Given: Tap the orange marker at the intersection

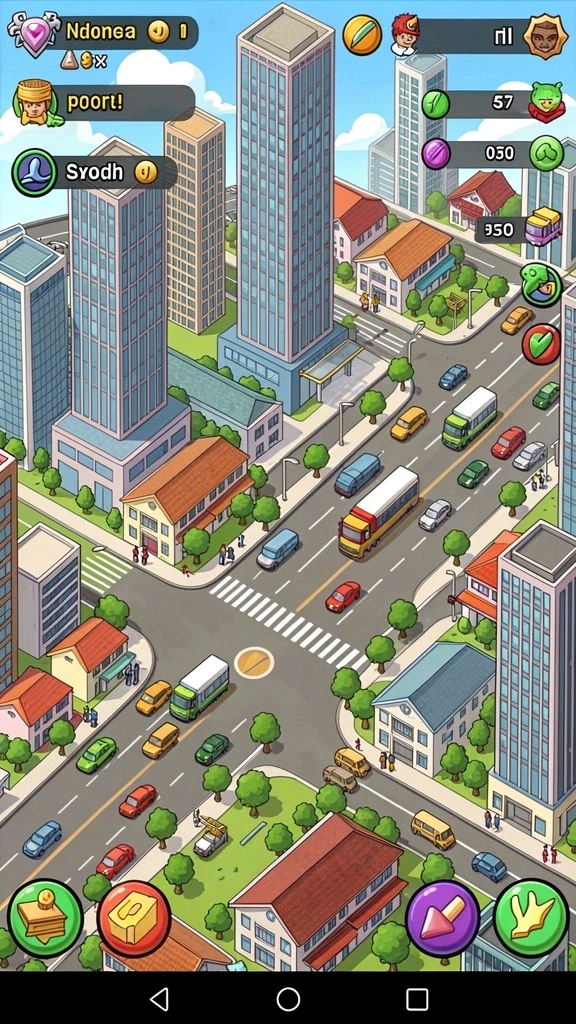Looking at the screenshot, I should [254, 662].
